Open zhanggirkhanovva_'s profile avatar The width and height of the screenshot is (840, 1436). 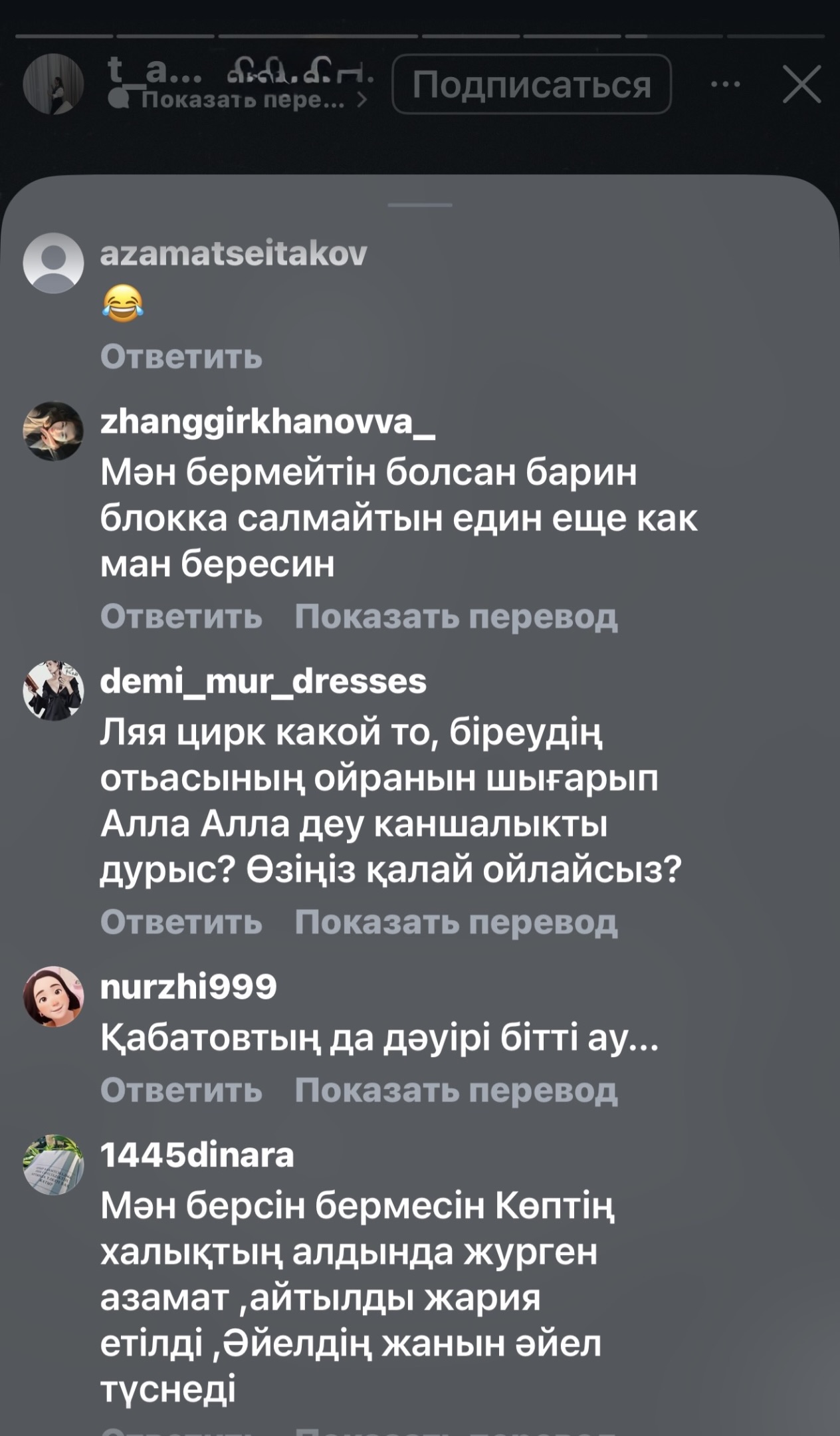(x=53, y=431)
